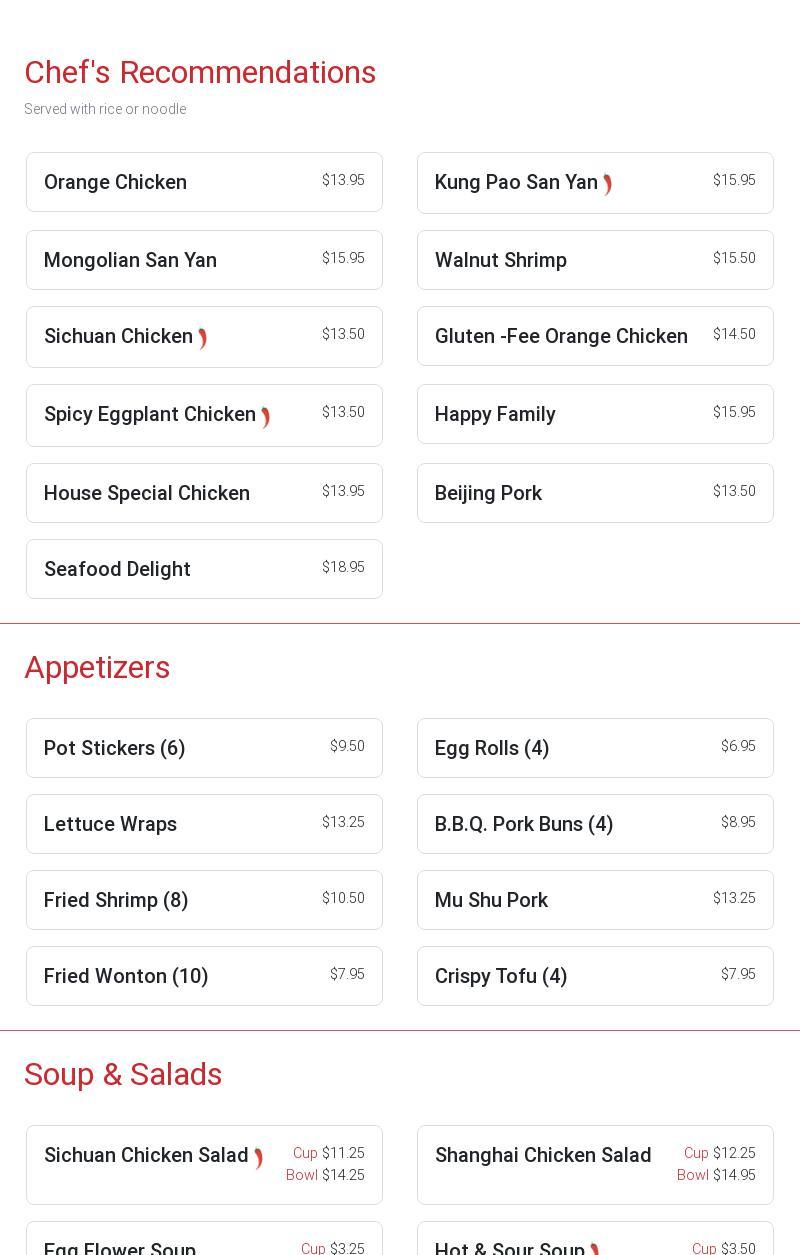The height and width of the screenshot is (1255, 800).
Task: Open Sichuan Chicken Salad item
Action: click(x=204, y=1165)
